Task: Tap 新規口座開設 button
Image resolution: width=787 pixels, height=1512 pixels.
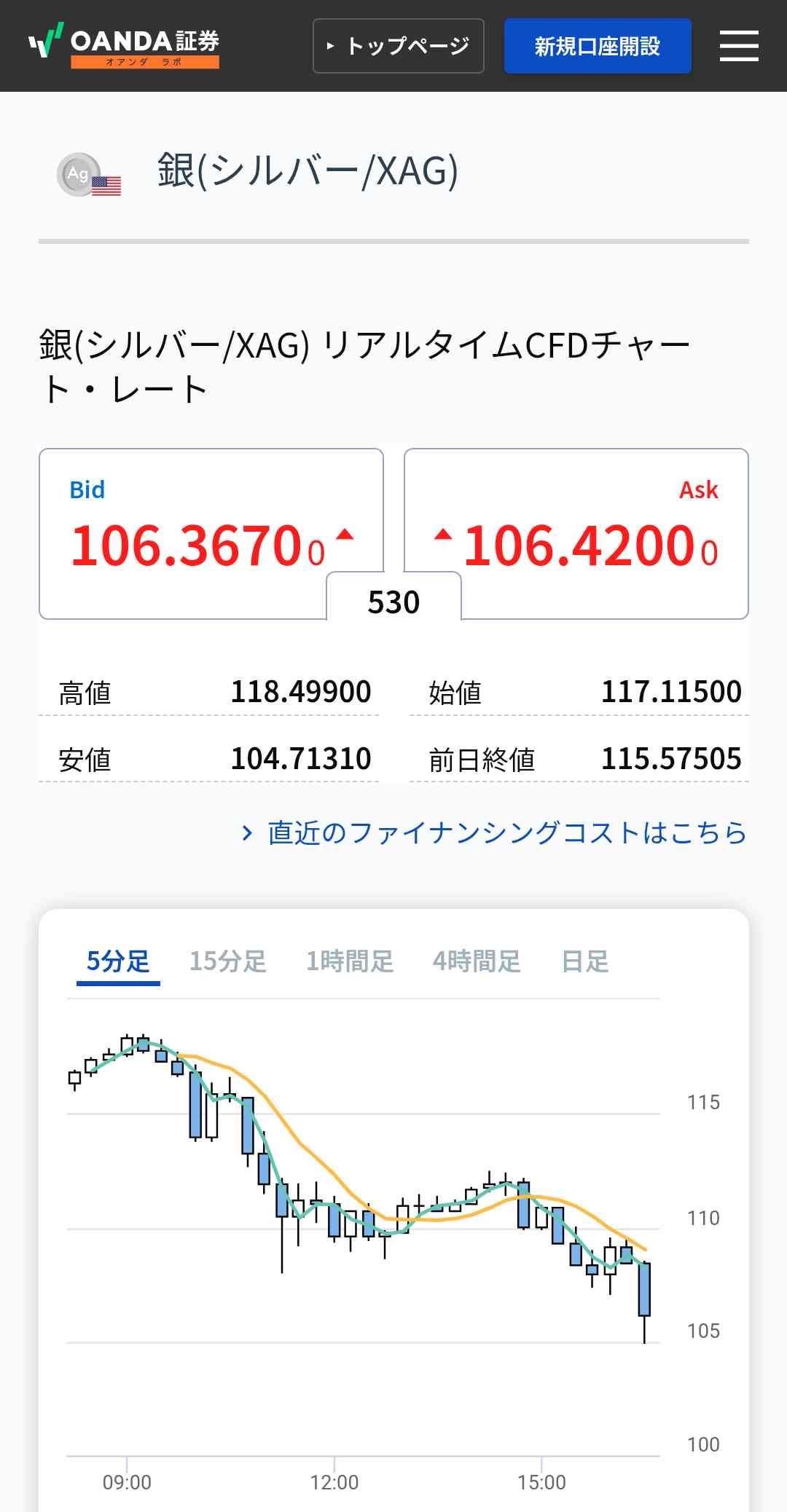Action: point(598,46)
